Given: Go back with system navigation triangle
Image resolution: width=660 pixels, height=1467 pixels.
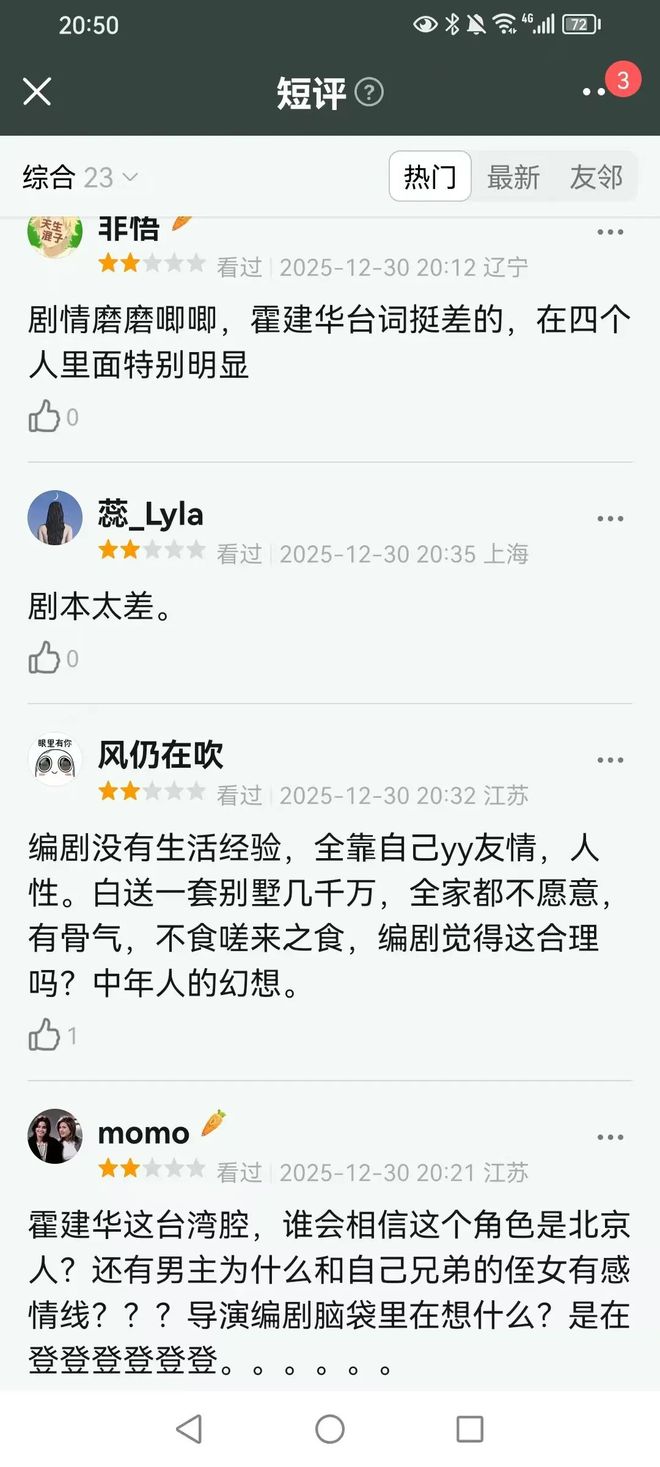Looking at the screenshot, I should (189, 1428).
